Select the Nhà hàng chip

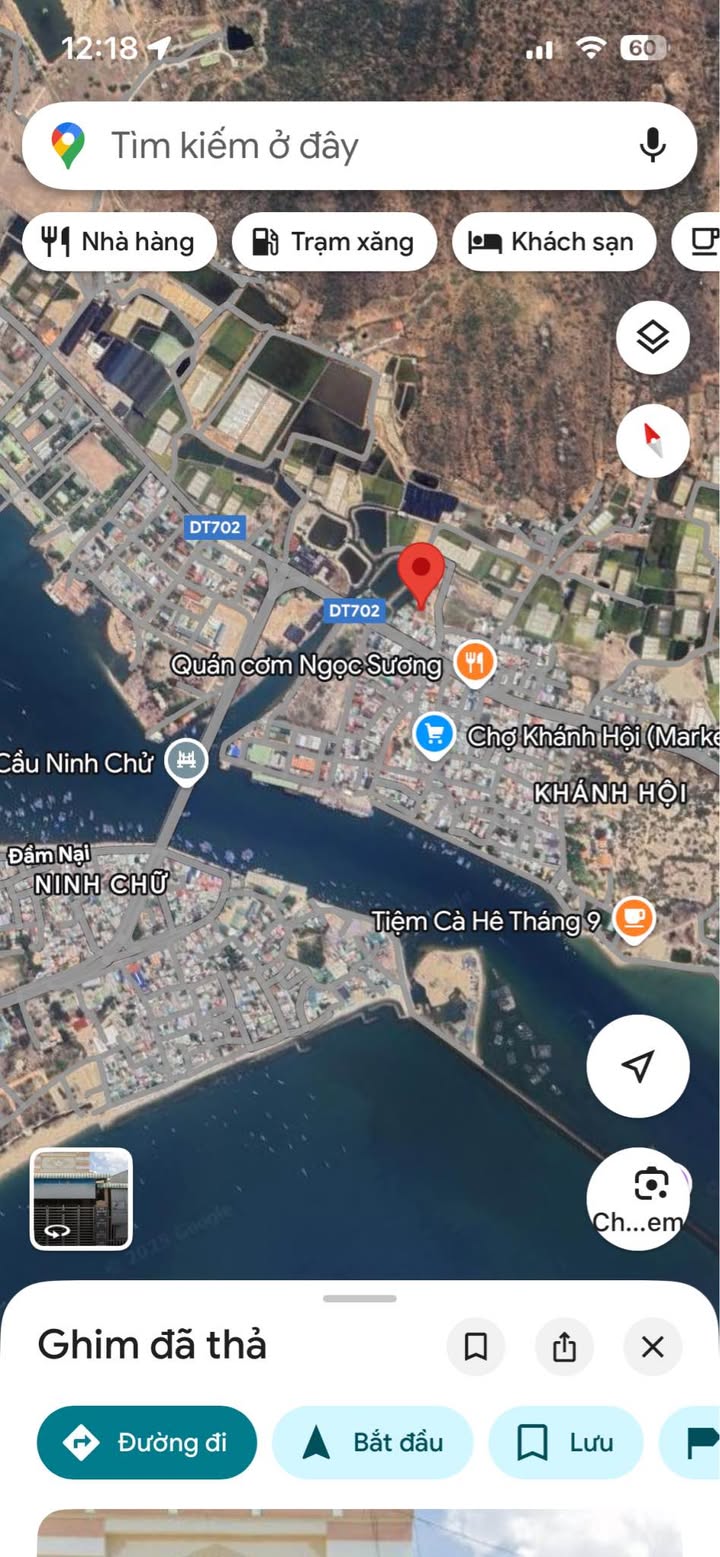pos(119,242)
